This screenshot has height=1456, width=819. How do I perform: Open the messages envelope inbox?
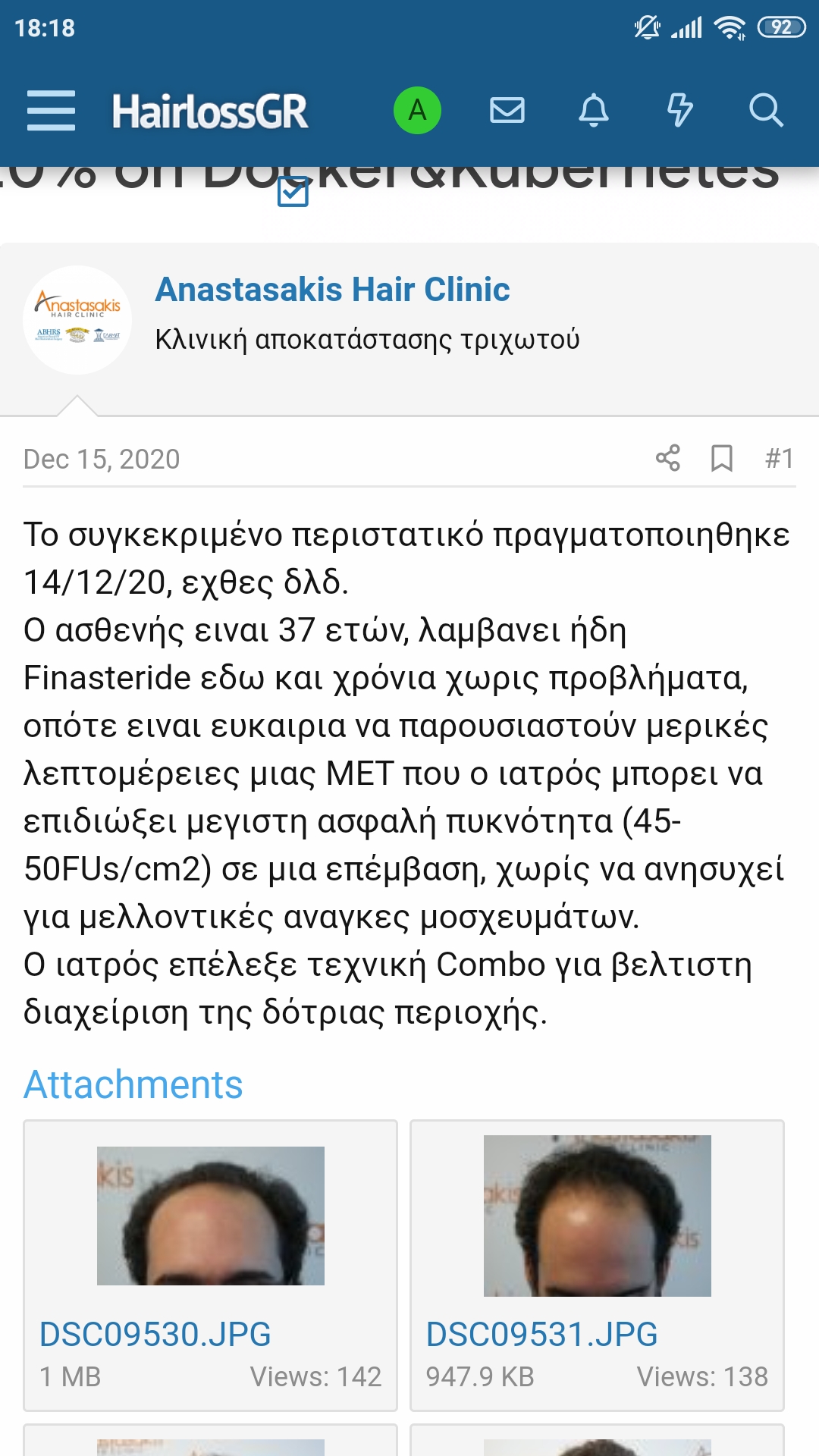pos(507,111)
